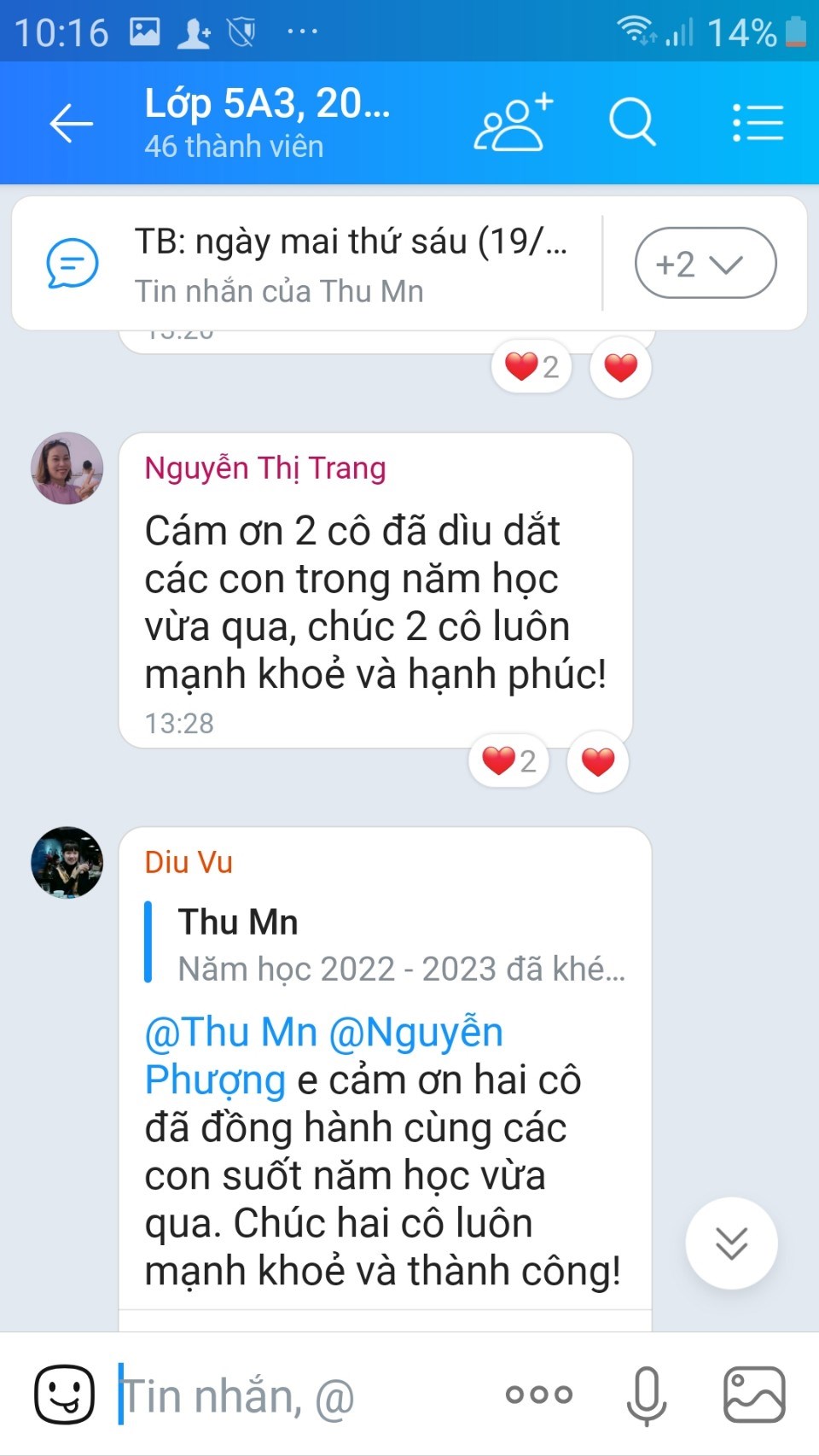Open Diu Vu's profile picture

(x=67, y=862)
